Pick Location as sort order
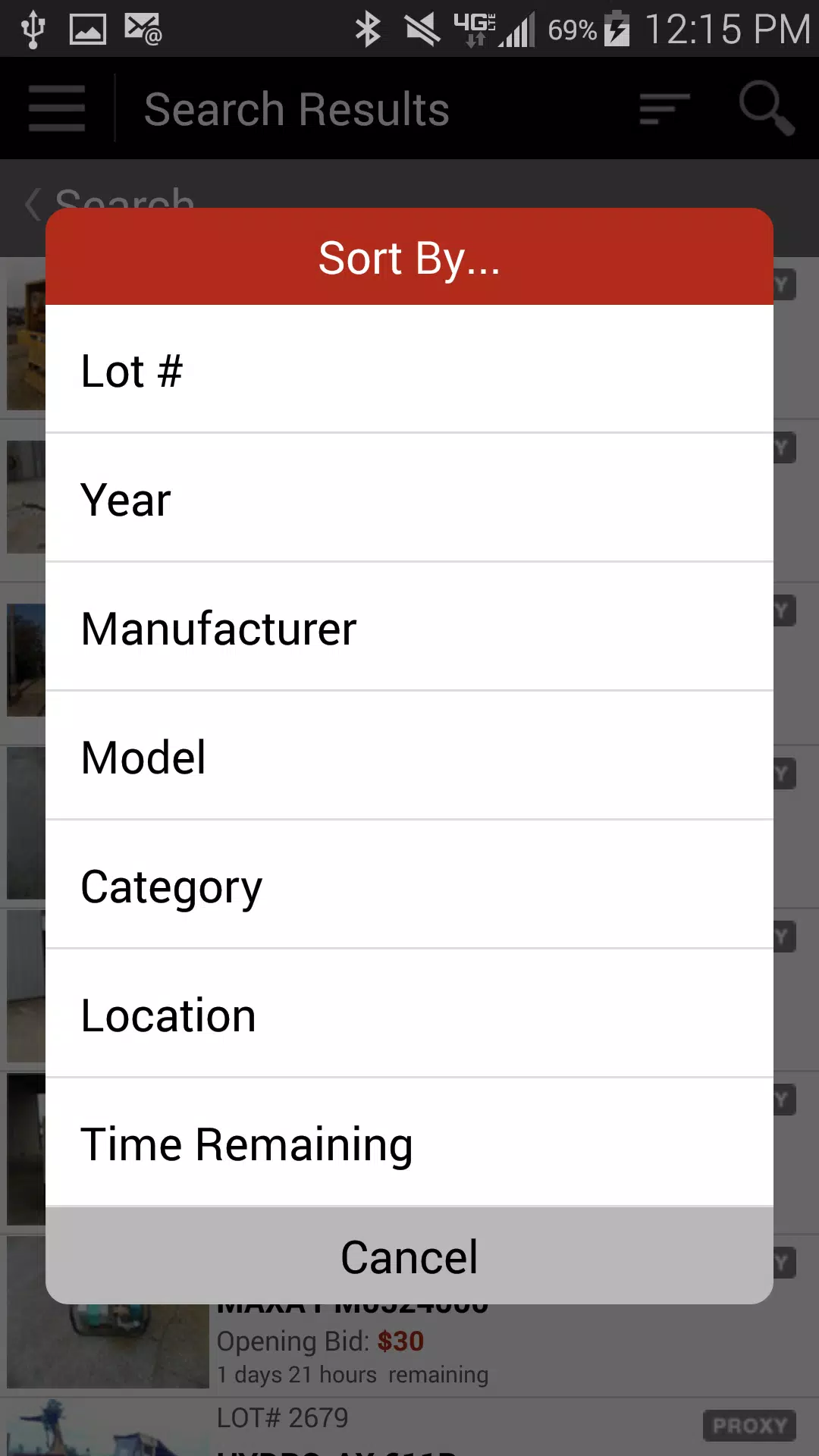This screenshot has height=1456, width=819. (x=409, y=1014)
